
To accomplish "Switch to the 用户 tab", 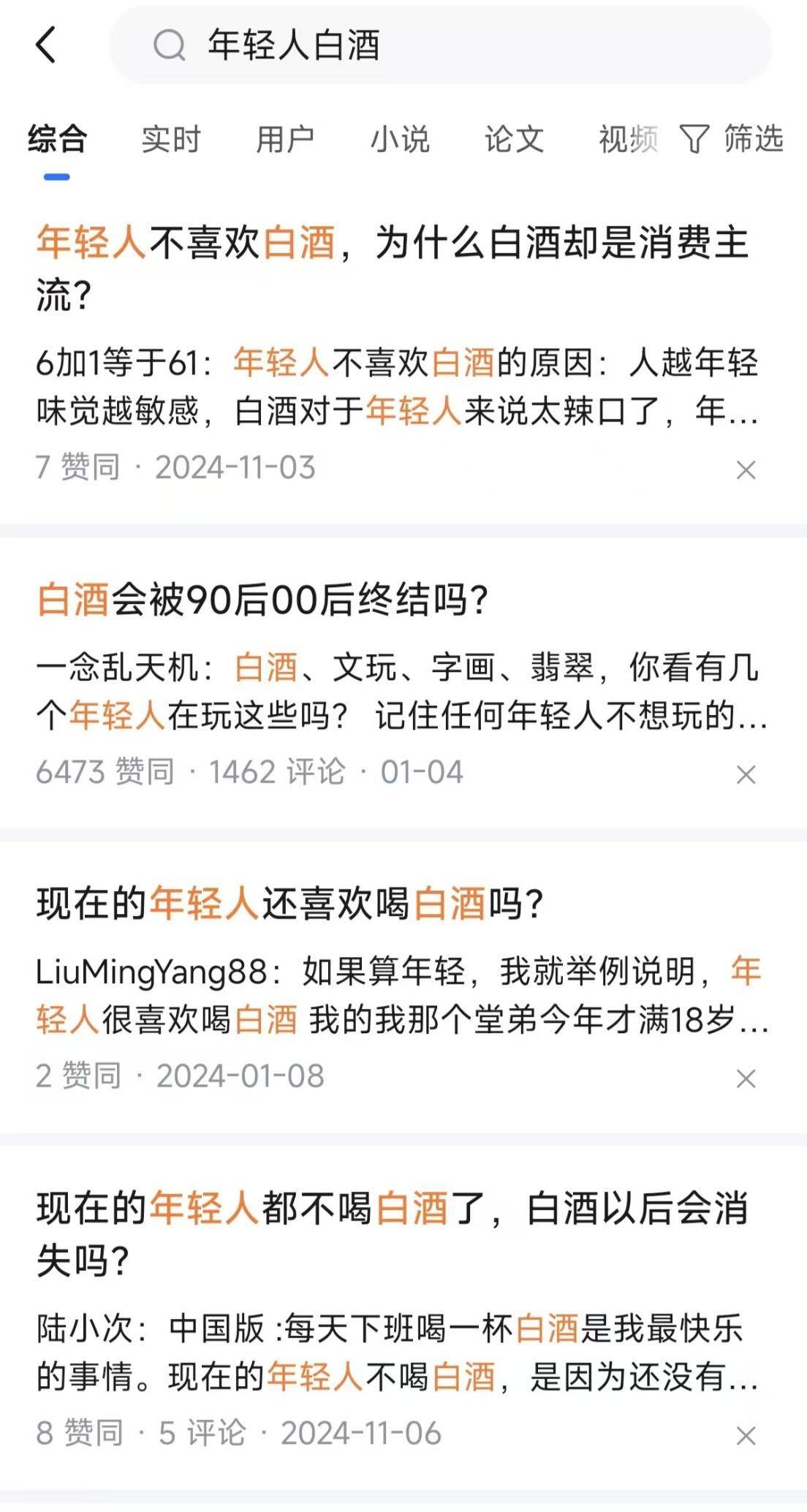I will point(285,139).
